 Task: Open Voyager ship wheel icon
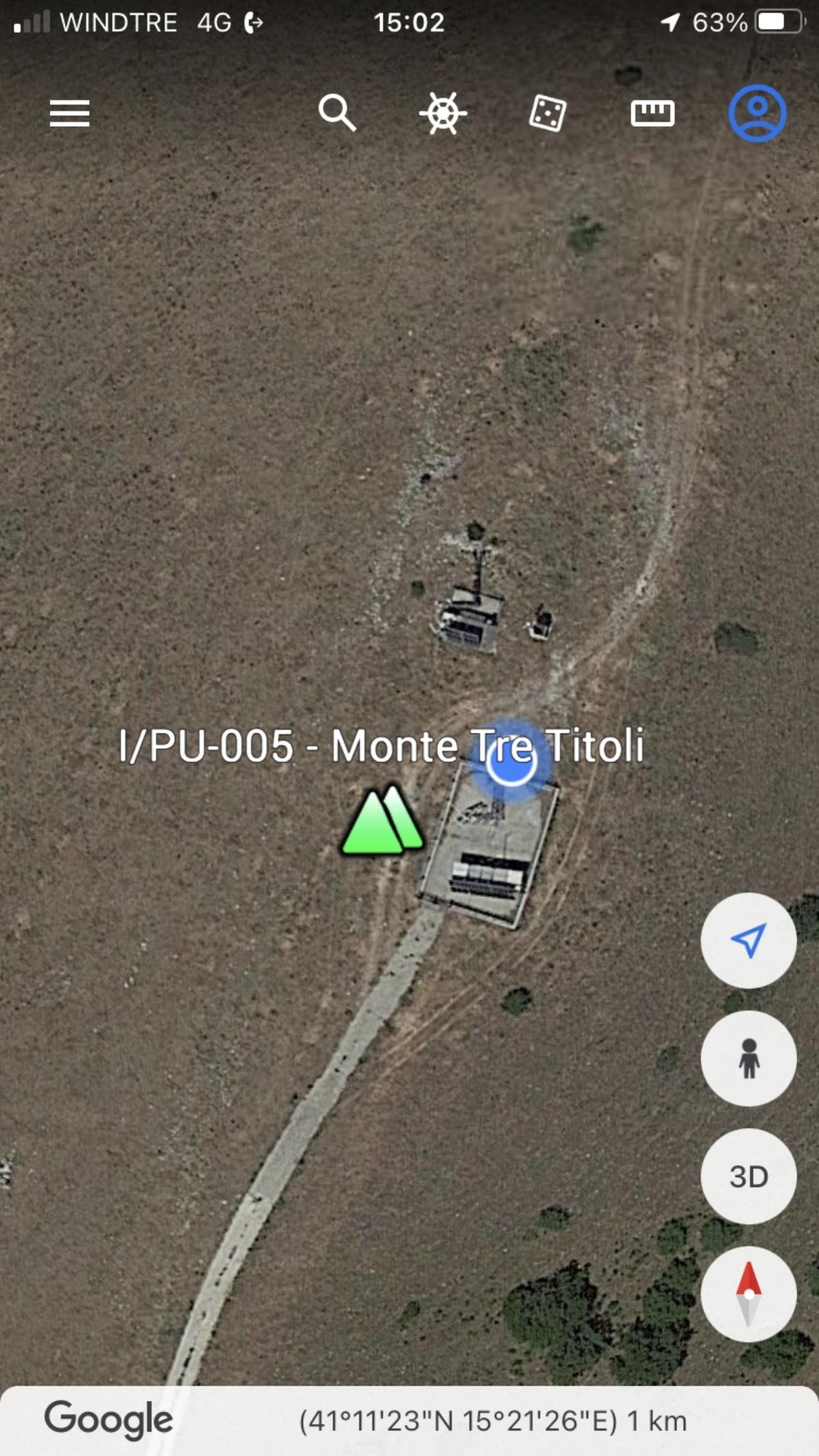coord(443,113)
